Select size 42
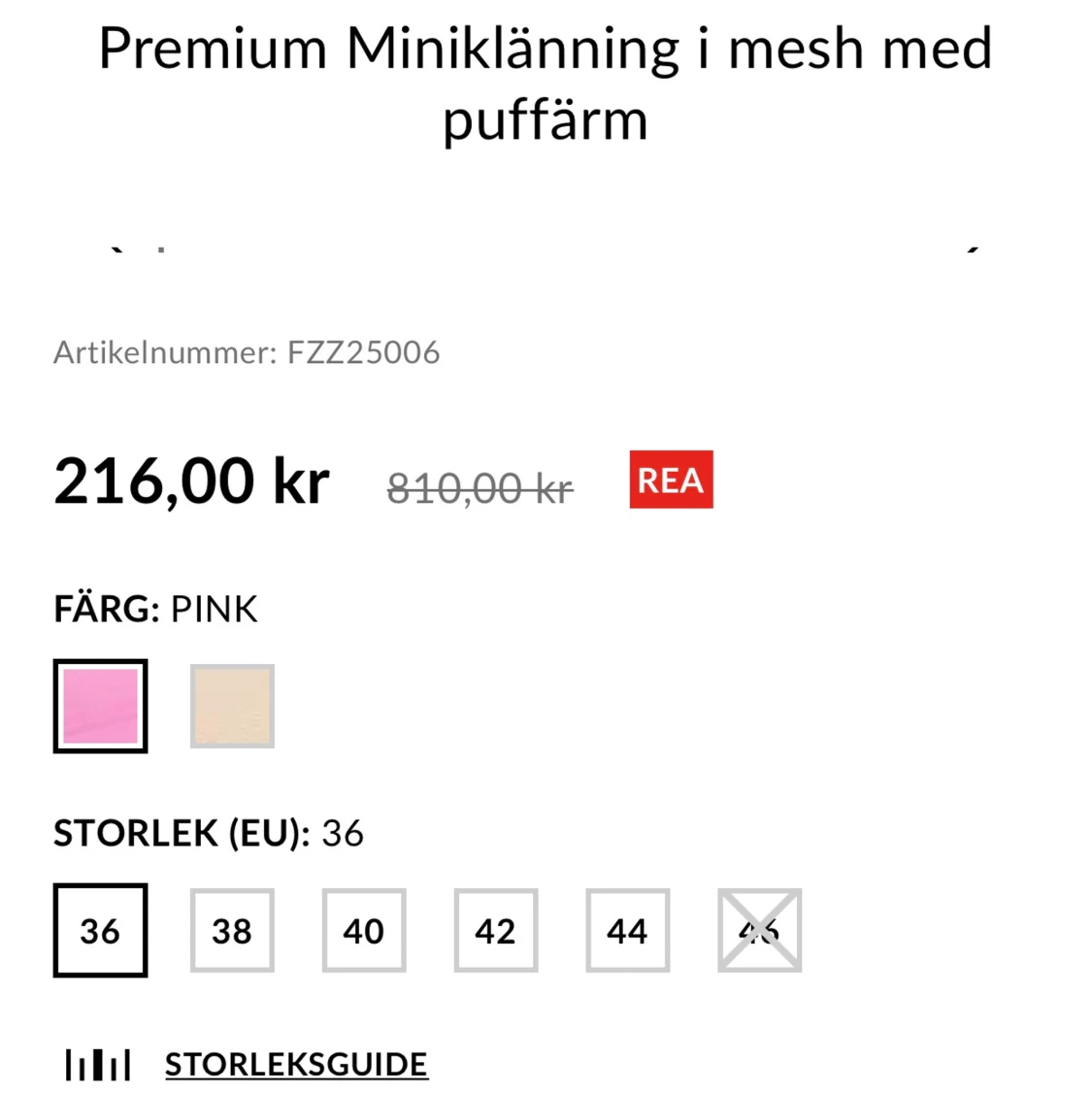The image size is (1092, 1093). point(495,930)
